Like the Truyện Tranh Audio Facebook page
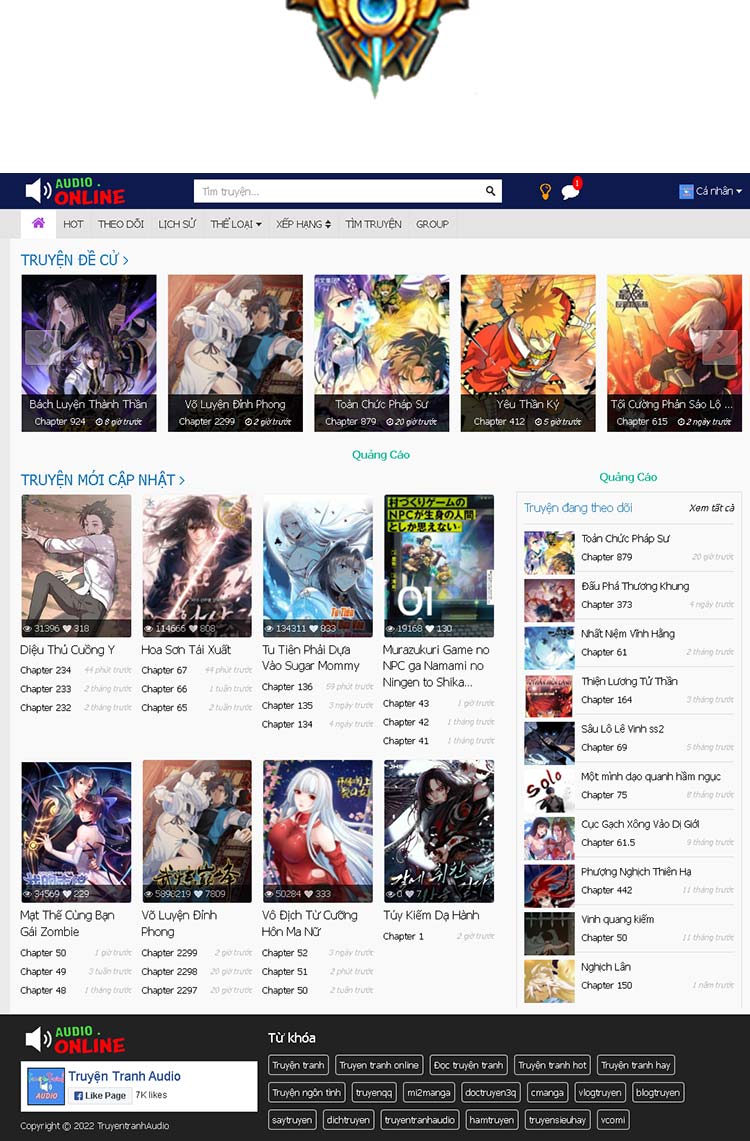Image resolution: width=750 pixels, height=1141 pixels. 100,1095
